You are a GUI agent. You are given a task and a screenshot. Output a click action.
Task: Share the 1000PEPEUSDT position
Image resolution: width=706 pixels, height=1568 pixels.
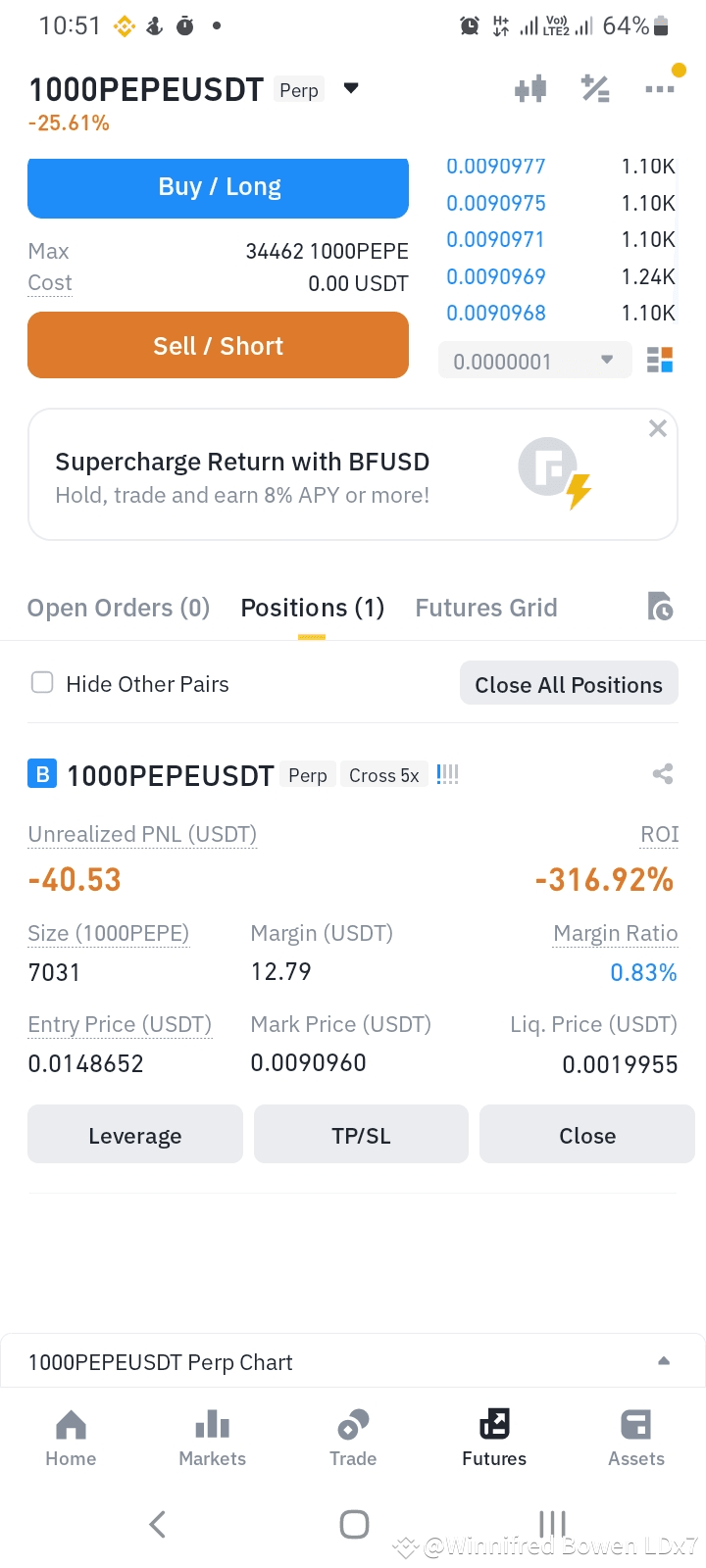pos(663,773)
